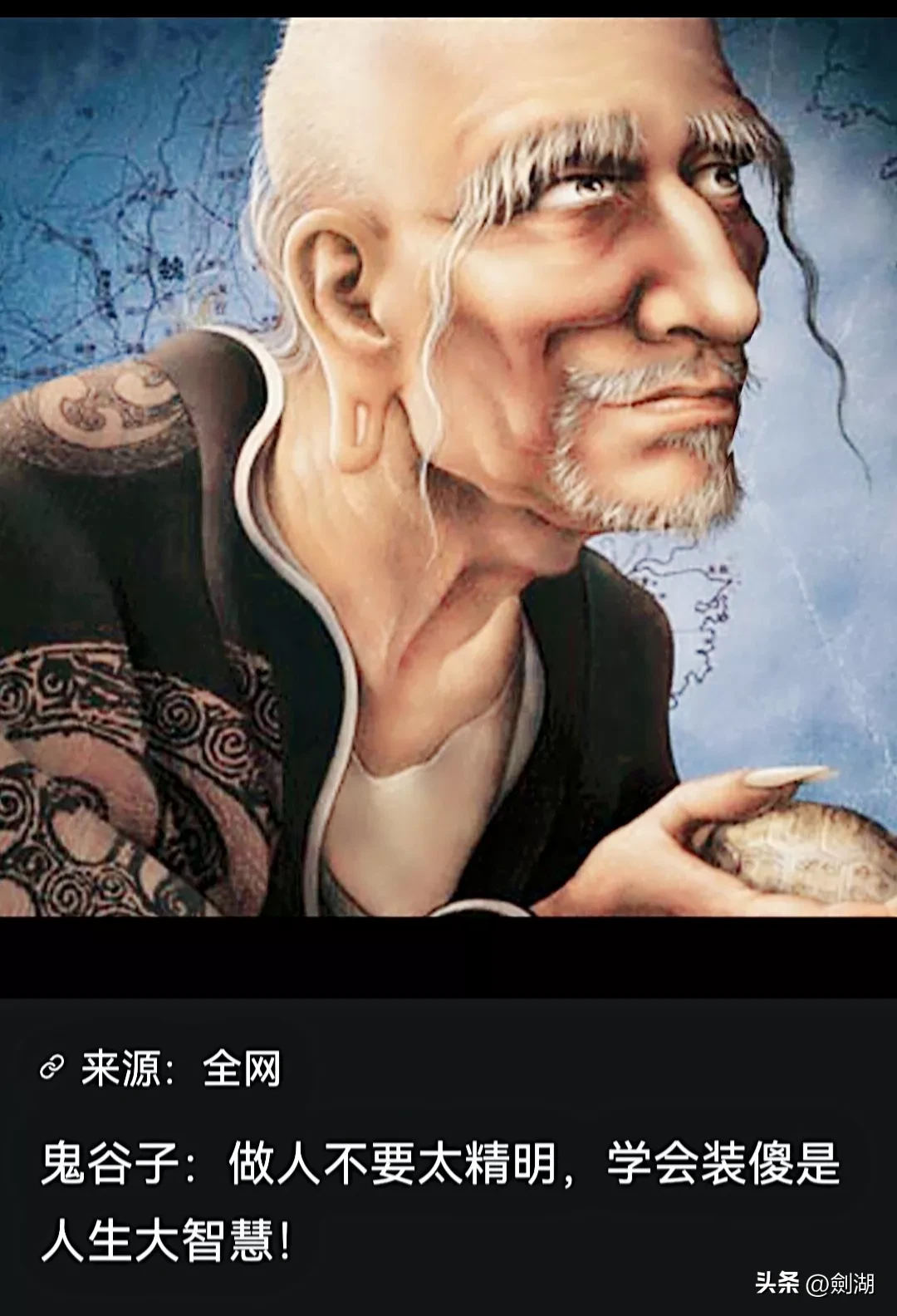
Task: Tap the old sage picture
Action: coord(448,465)
